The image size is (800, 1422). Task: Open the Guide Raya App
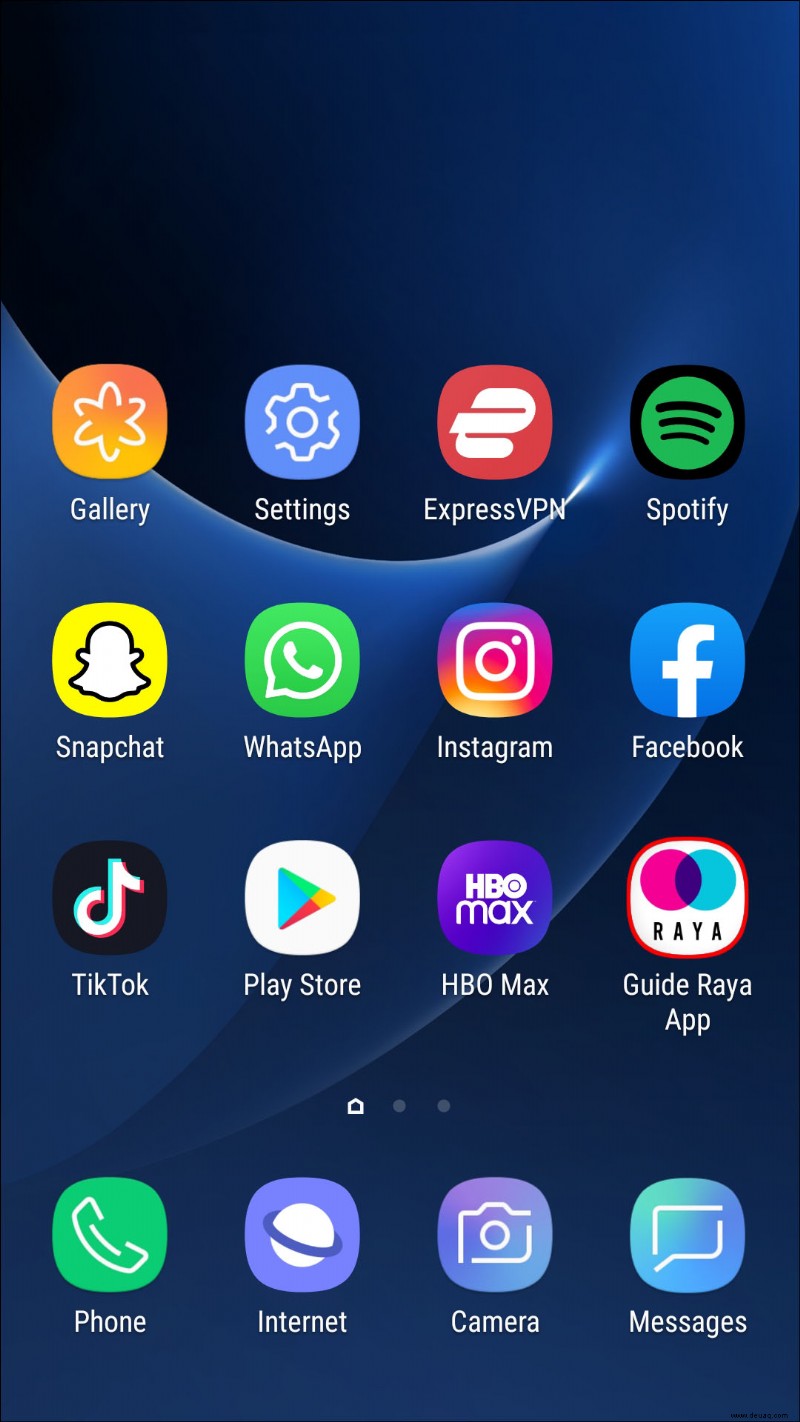pyautogui.click(x=687, y=897)
